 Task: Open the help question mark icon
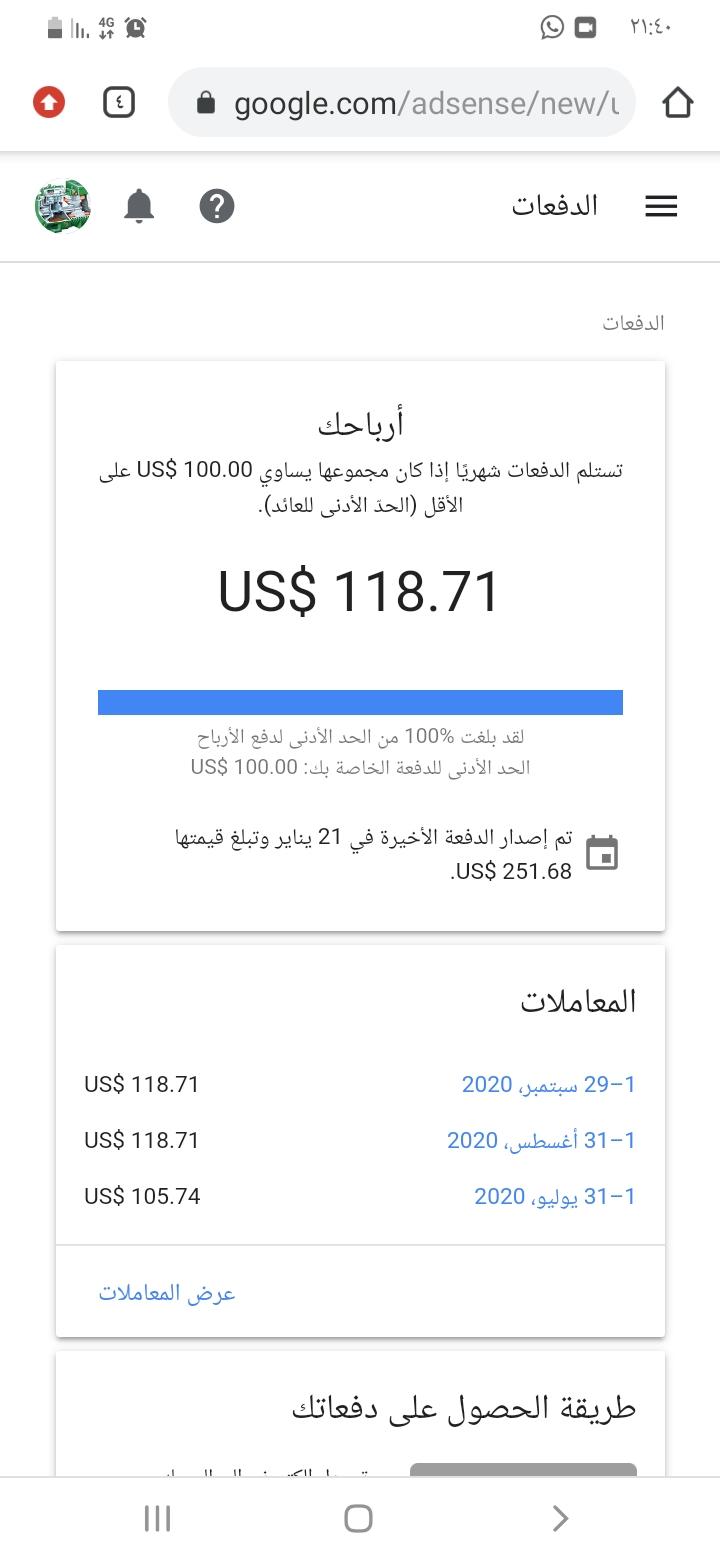click(217, 207)
